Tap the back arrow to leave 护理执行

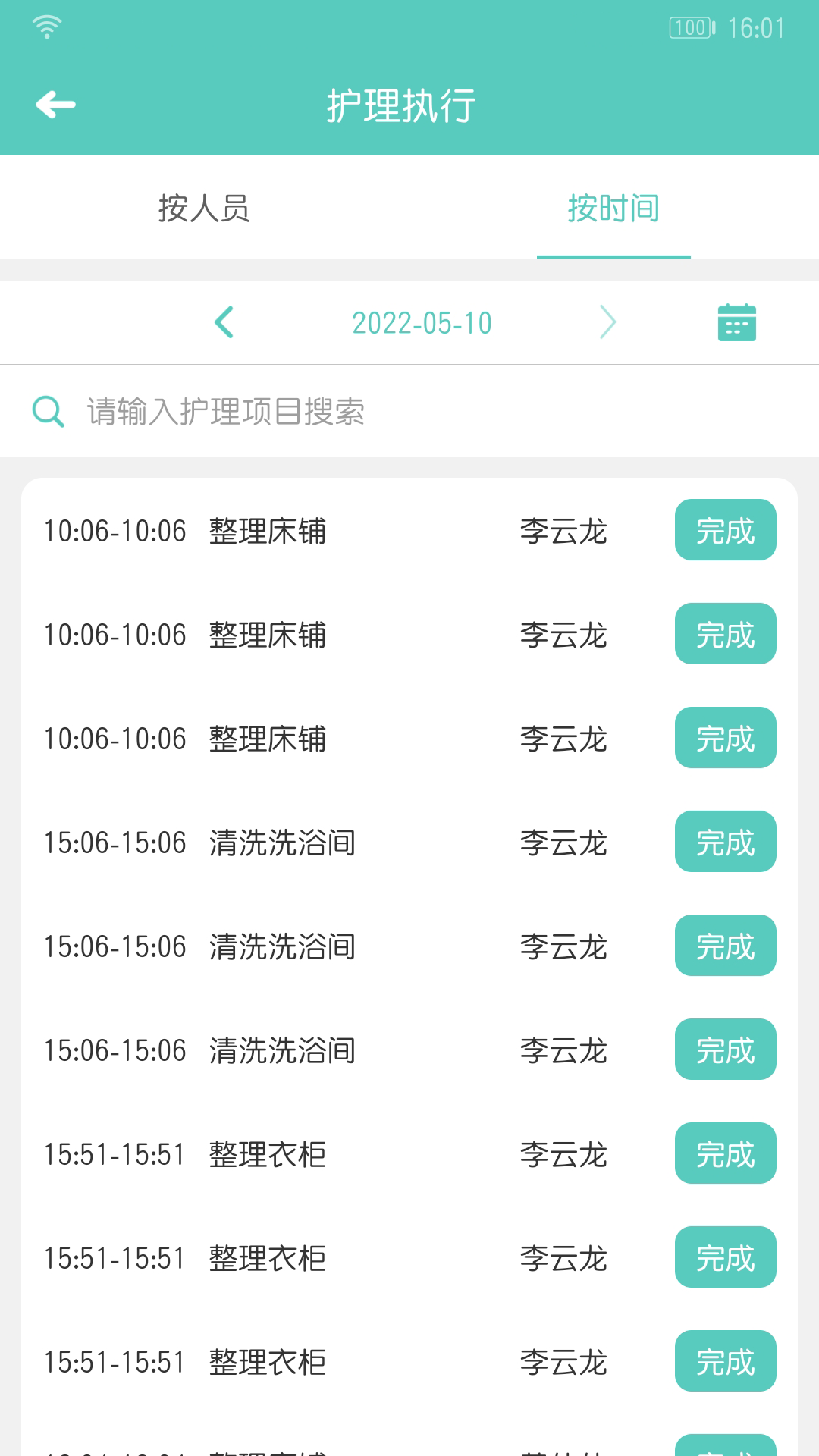pos(55,105)
